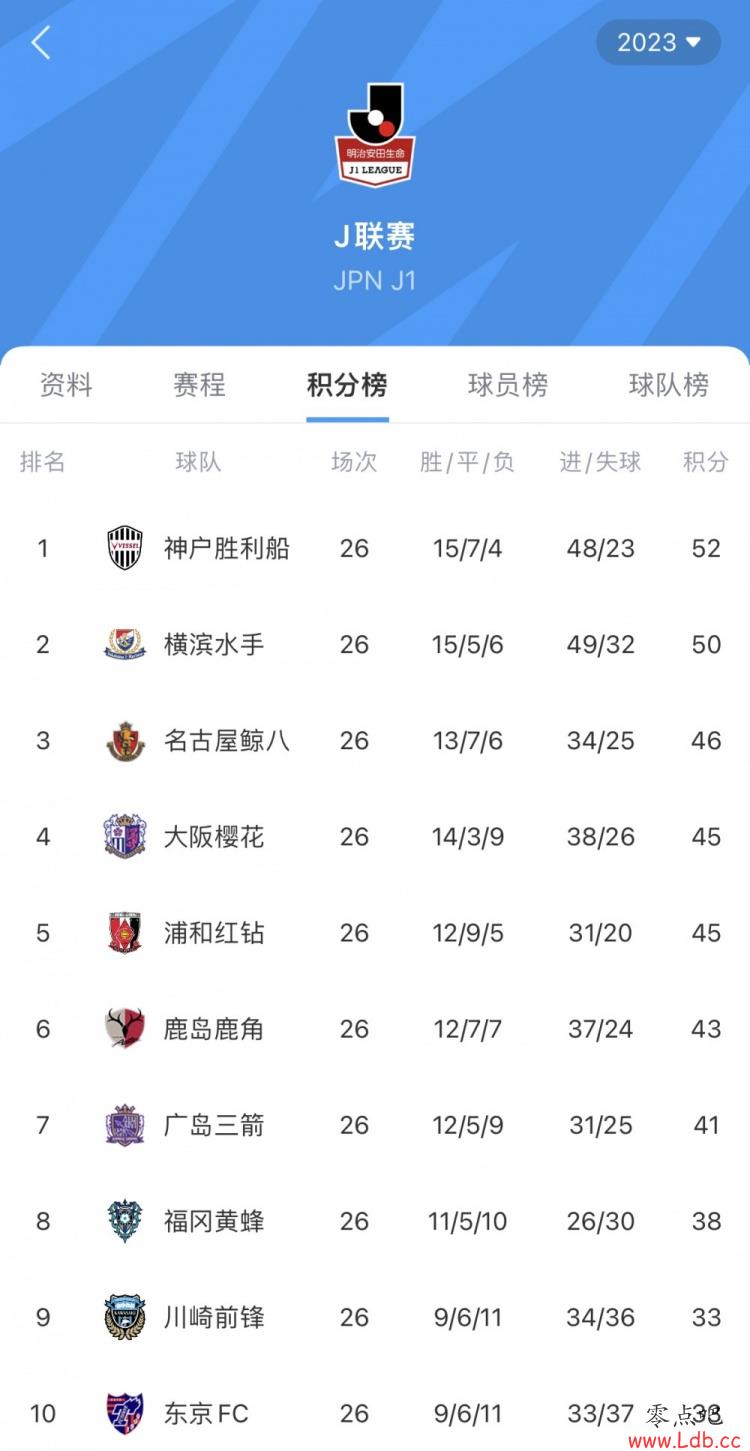The height and width of the screenshot is (1451, 750).
Task: Switch to the 资料 tab
Action: (x=66, y=385)
